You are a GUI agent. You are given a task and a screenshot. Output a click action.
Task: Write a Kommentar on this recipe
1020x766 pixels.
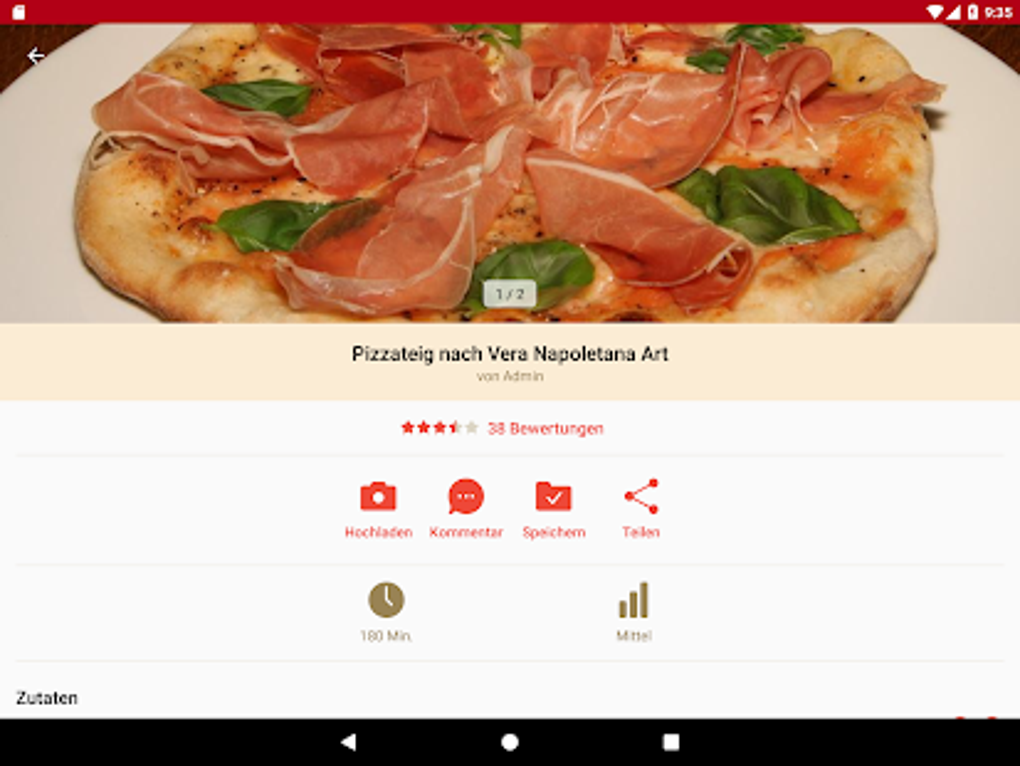466,510
